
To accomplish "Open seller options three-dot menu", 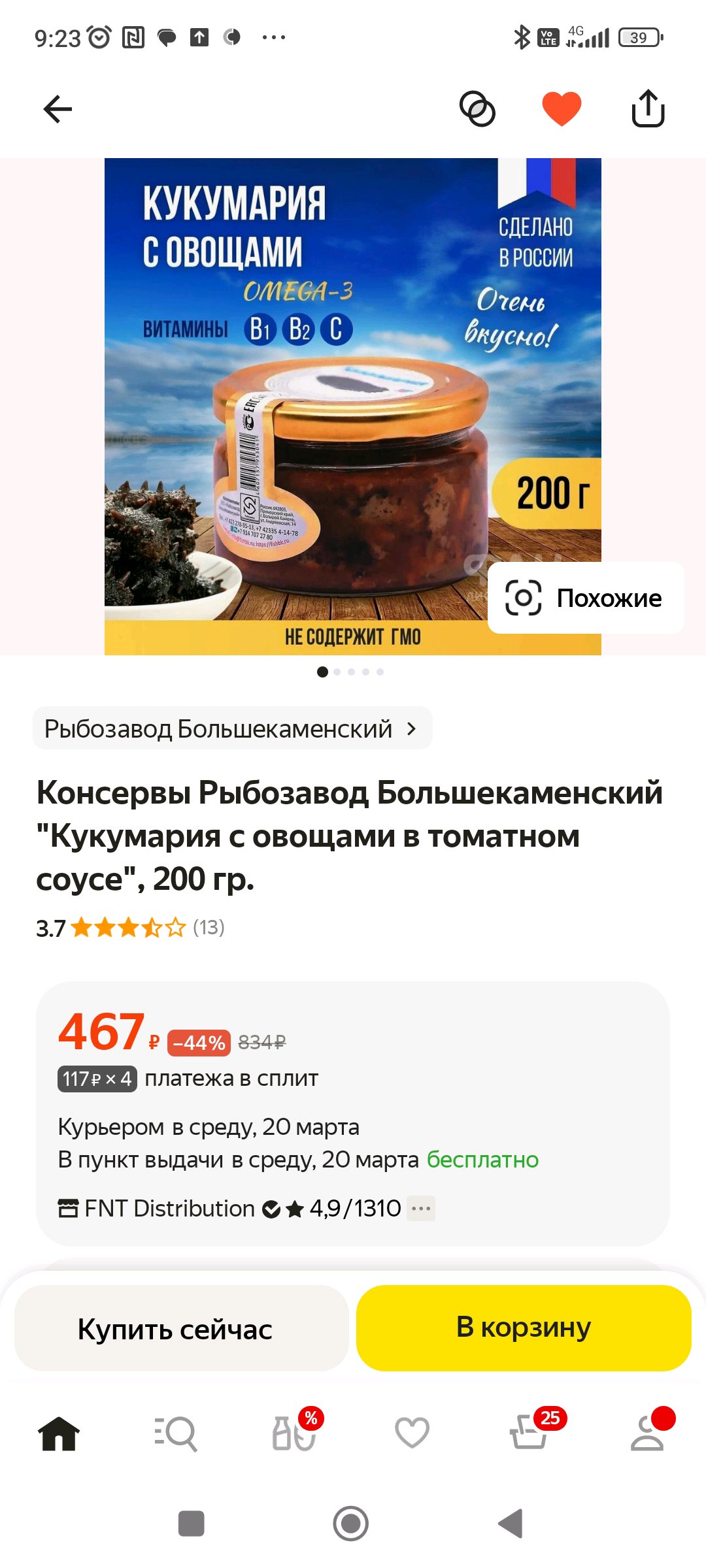I will [x=421, y=1209].
